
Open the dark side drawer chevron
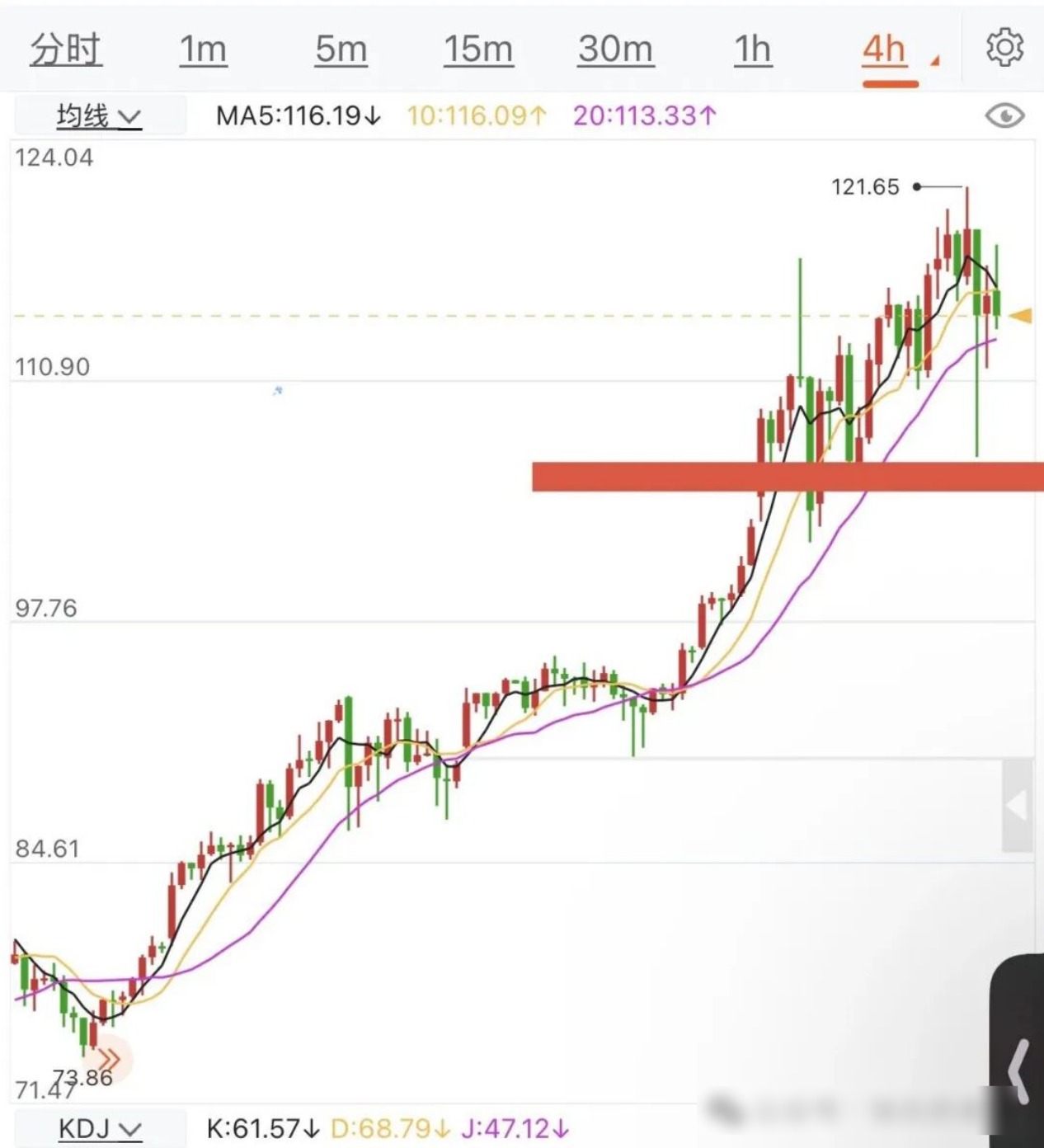tap(1020, 1071)
